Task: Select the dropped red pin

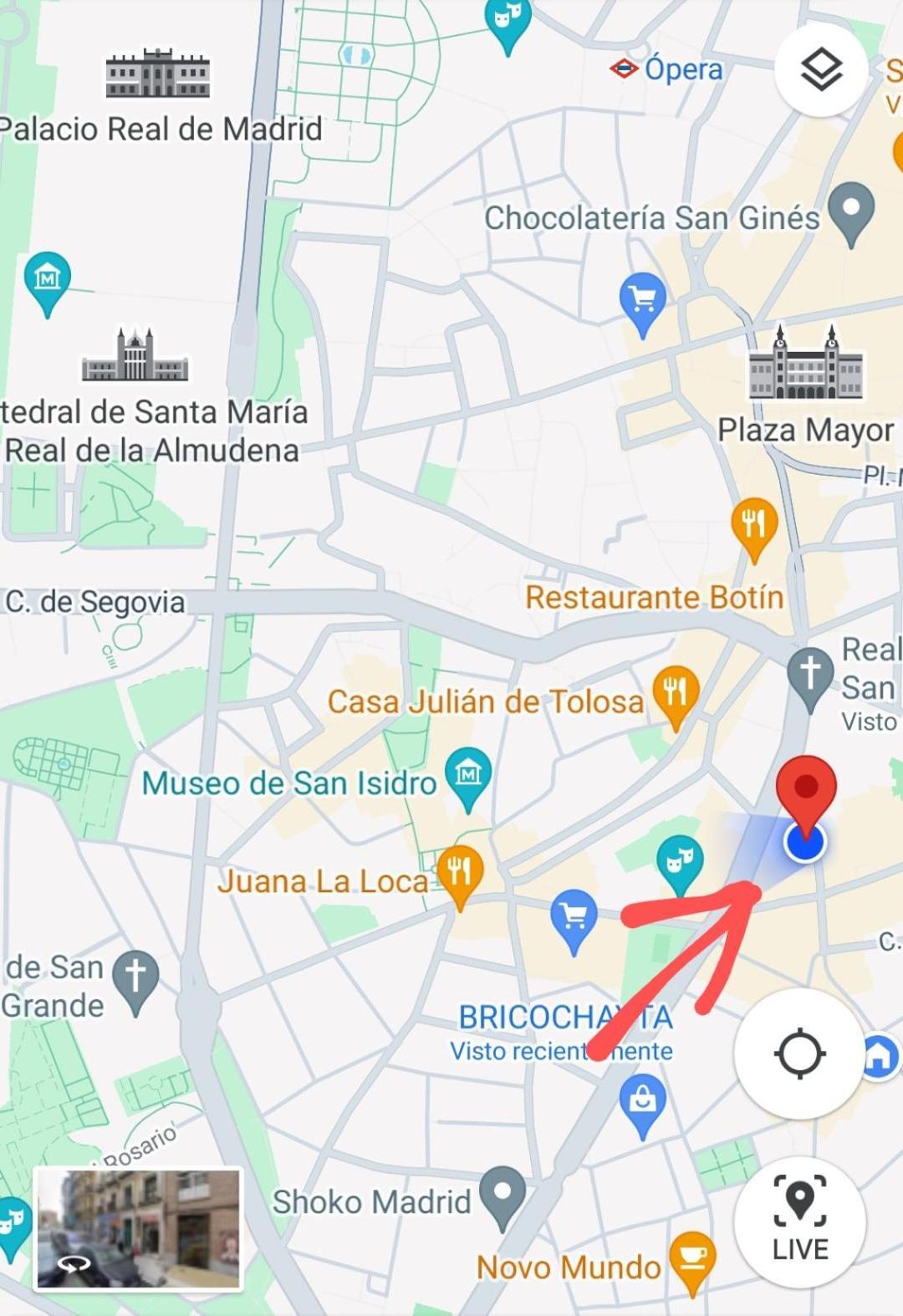Action: click(806, 790)
